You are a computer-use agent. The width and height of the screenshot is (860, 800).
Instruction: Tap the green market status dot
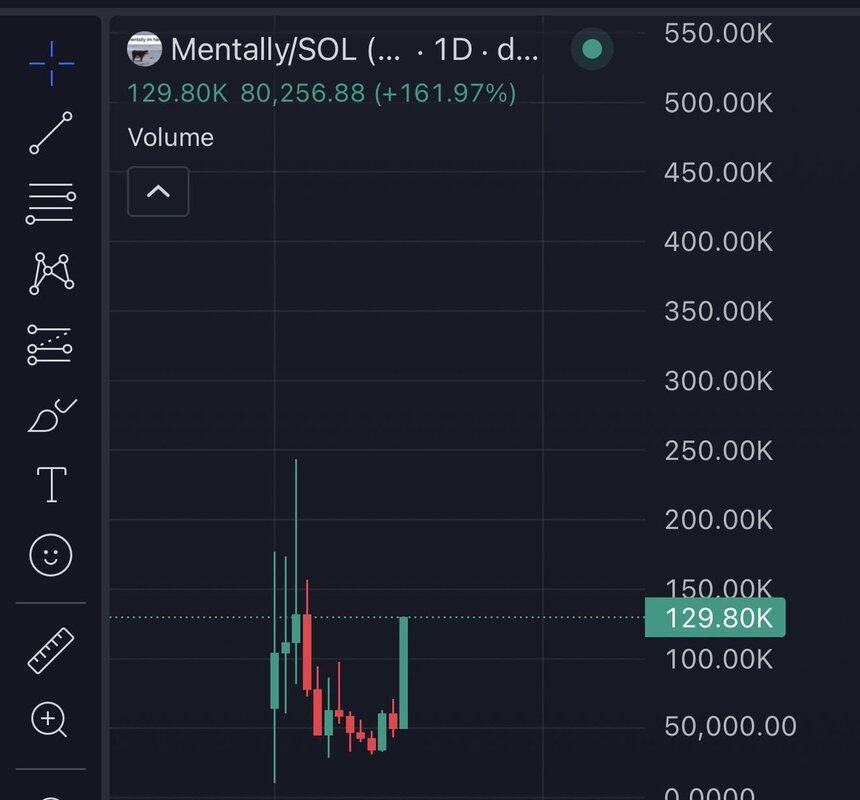(592, 49)
